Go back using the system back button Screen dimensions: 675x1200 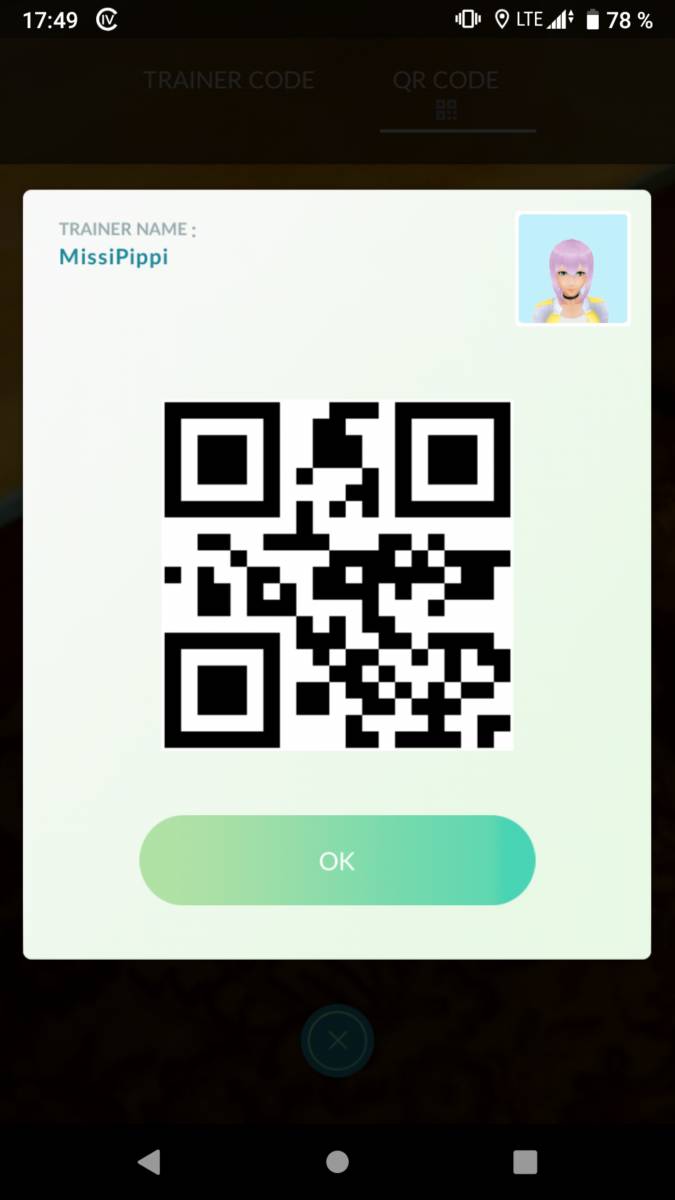click(x=149, y=1161)
